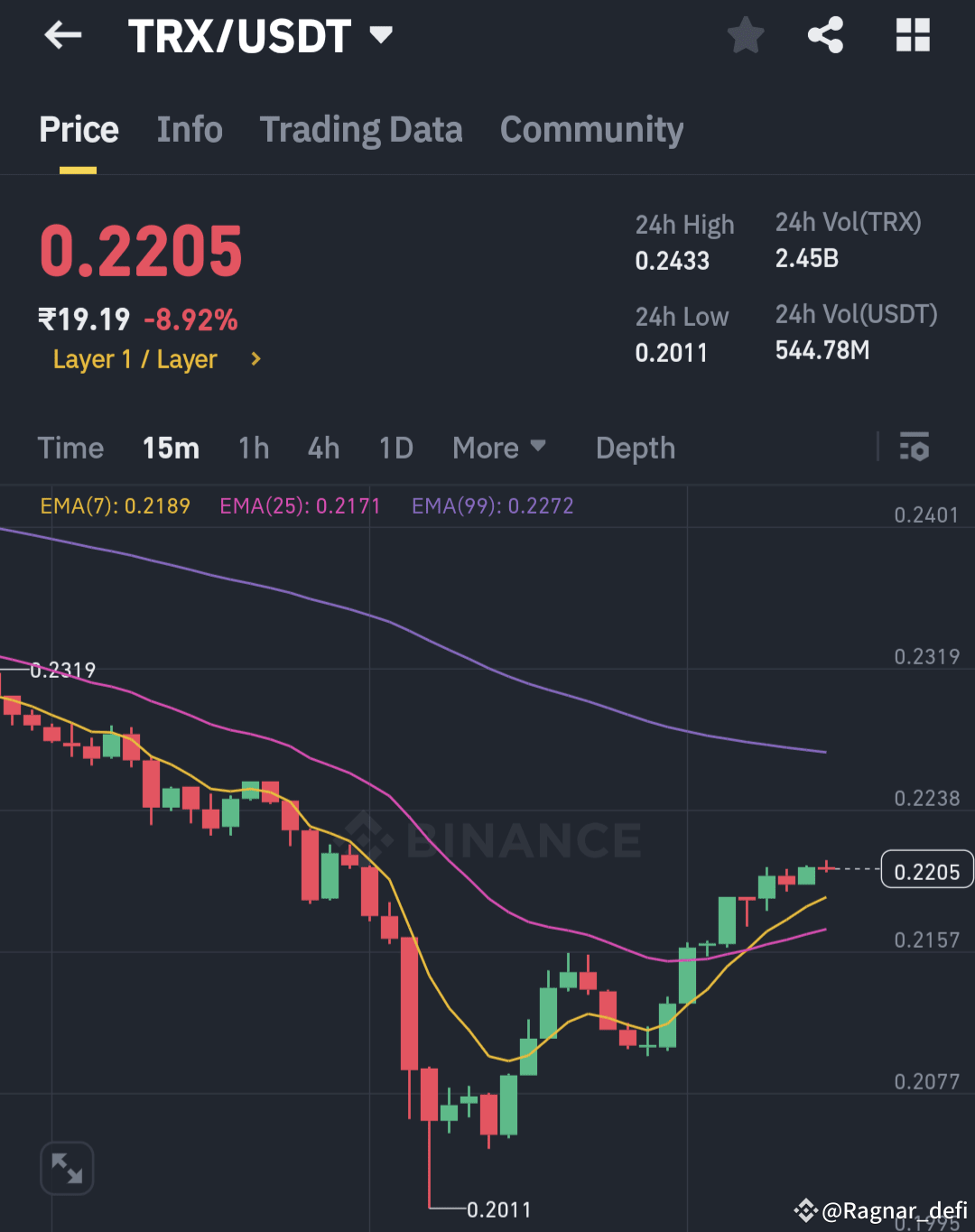Switch to the Trading Data tab

361,130
